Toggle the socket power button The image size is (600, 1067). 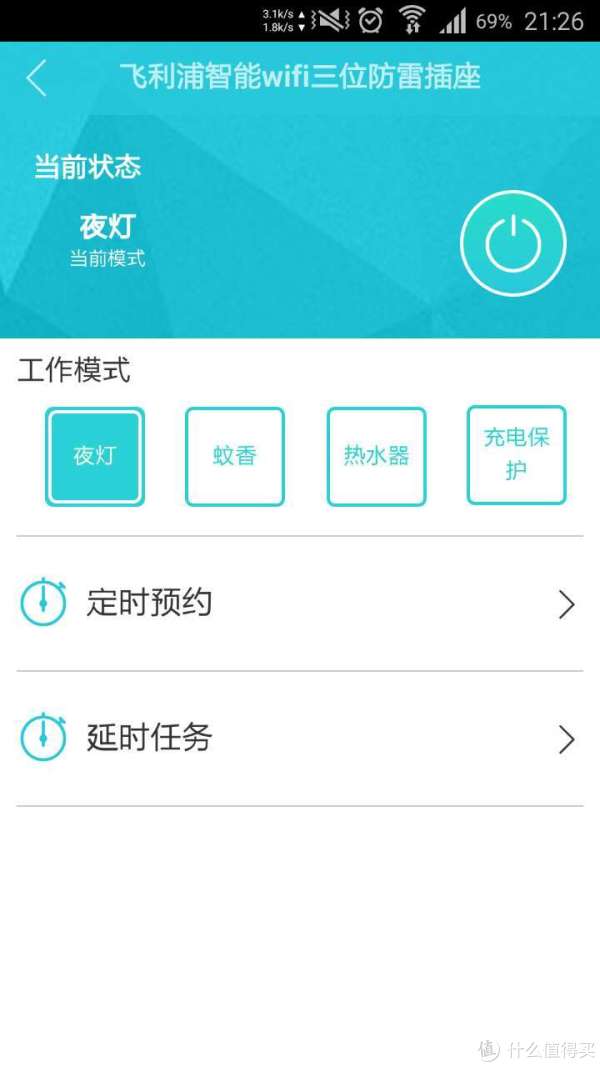[x=513, y=244]
